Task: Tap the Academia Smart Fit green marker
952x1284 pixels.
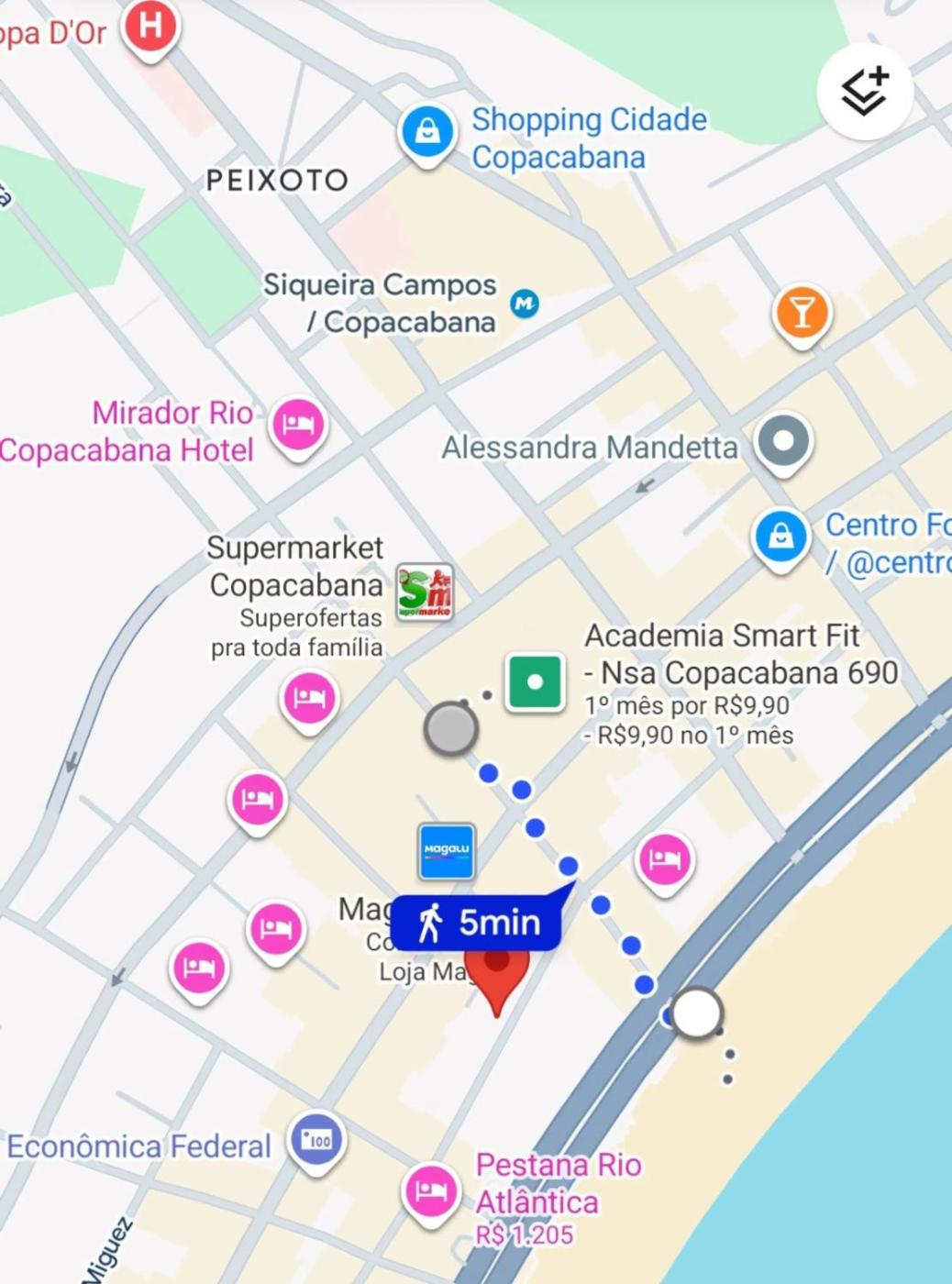Action: tap(536, 681)
